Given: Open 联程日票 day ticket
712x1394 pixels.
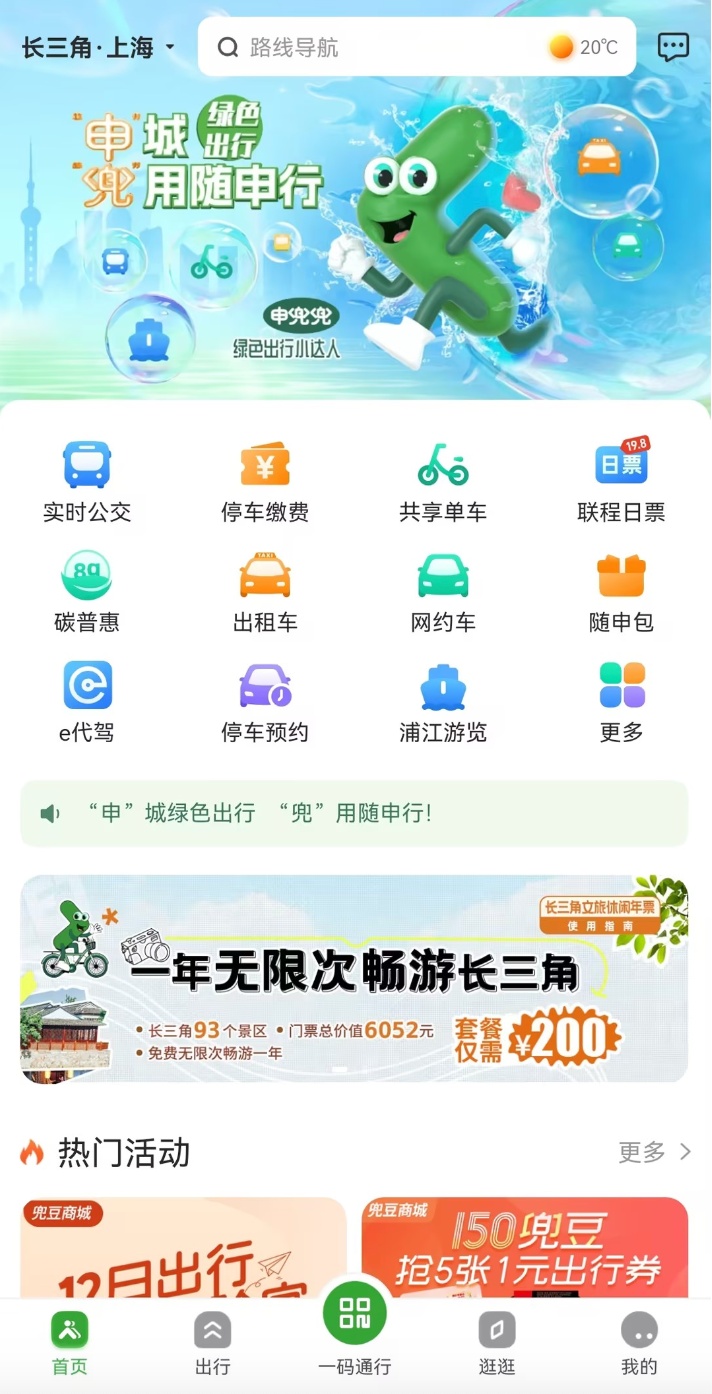Looking at the screenshot, I should [621, 482].
